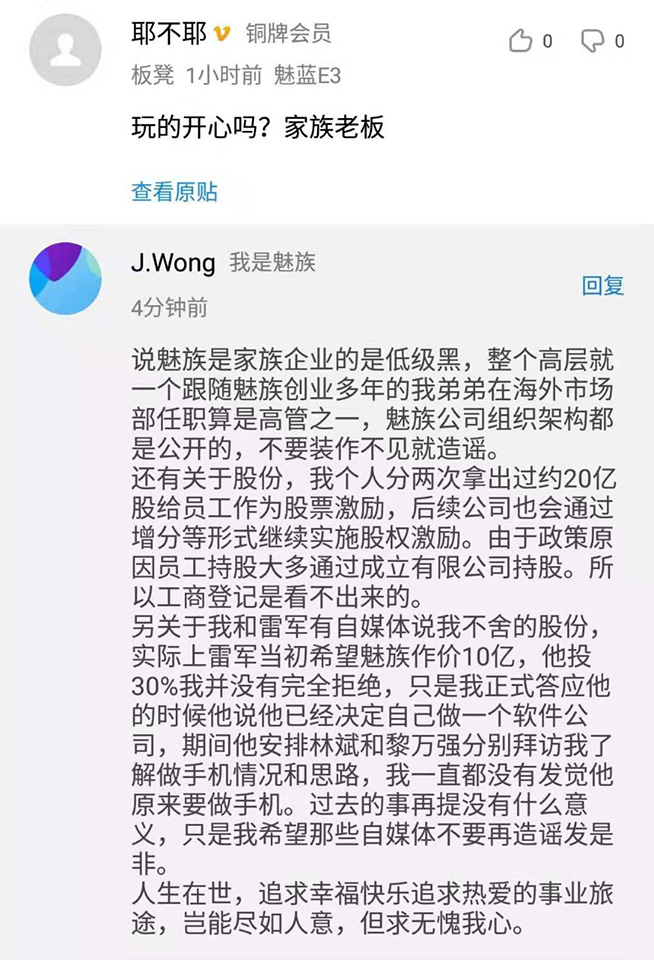Image resolution: width=654 pixels, height=960 pixels.
Task: Open comment replies on 耶不耶's post
Action: click(x=593, y=41)
